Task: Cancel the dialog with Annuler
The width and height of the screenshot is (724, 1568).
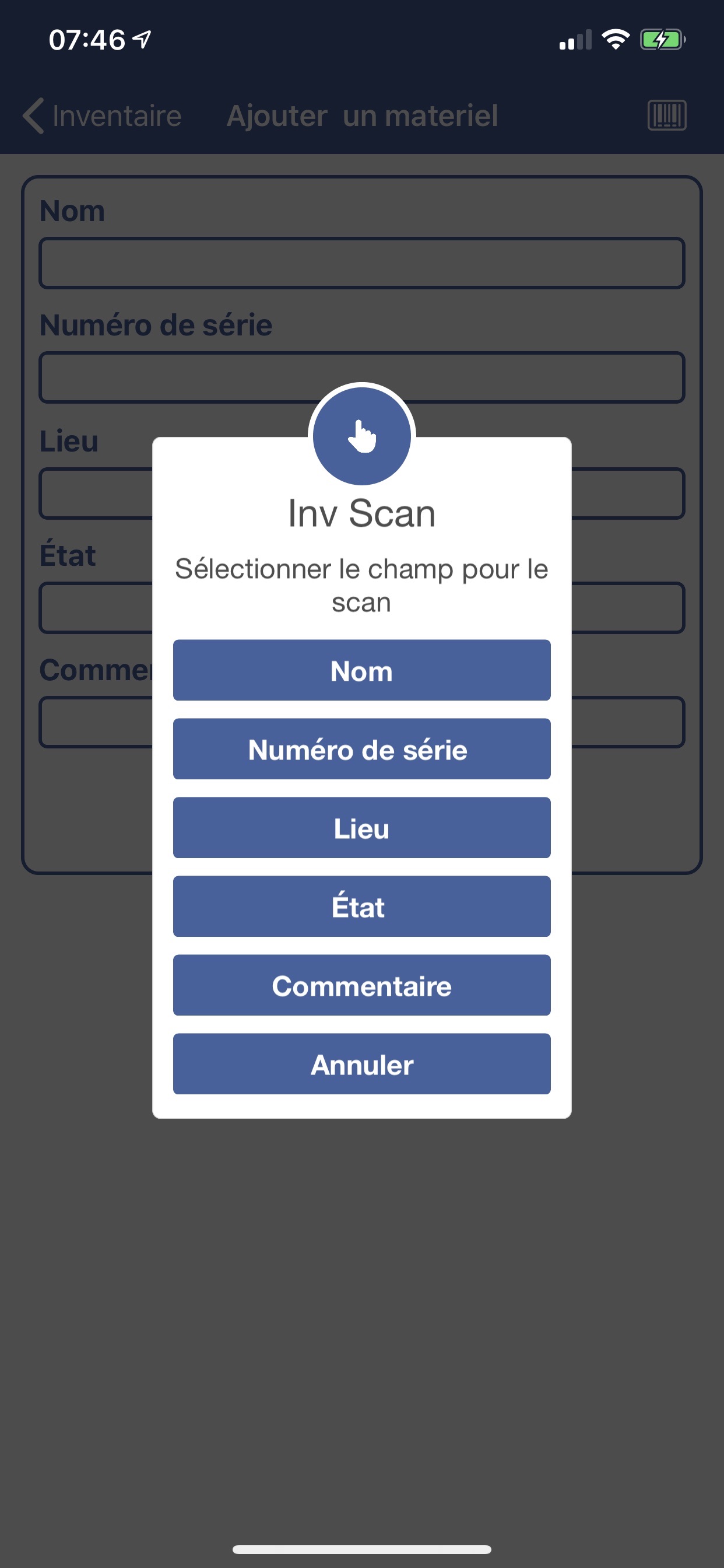Action: point(361,1064)
